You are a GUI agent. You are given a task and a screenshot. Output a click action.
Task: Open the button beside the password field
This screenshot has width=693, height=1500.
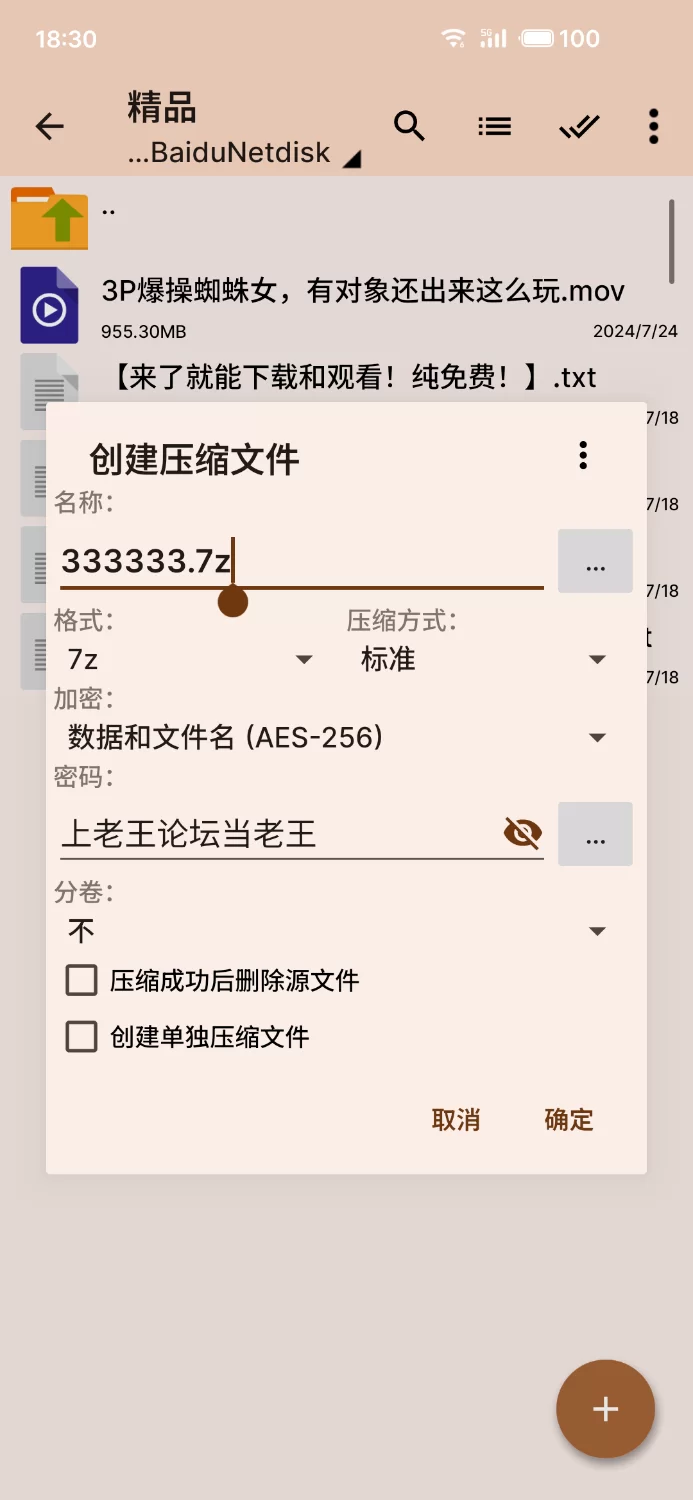click(595, 834)
